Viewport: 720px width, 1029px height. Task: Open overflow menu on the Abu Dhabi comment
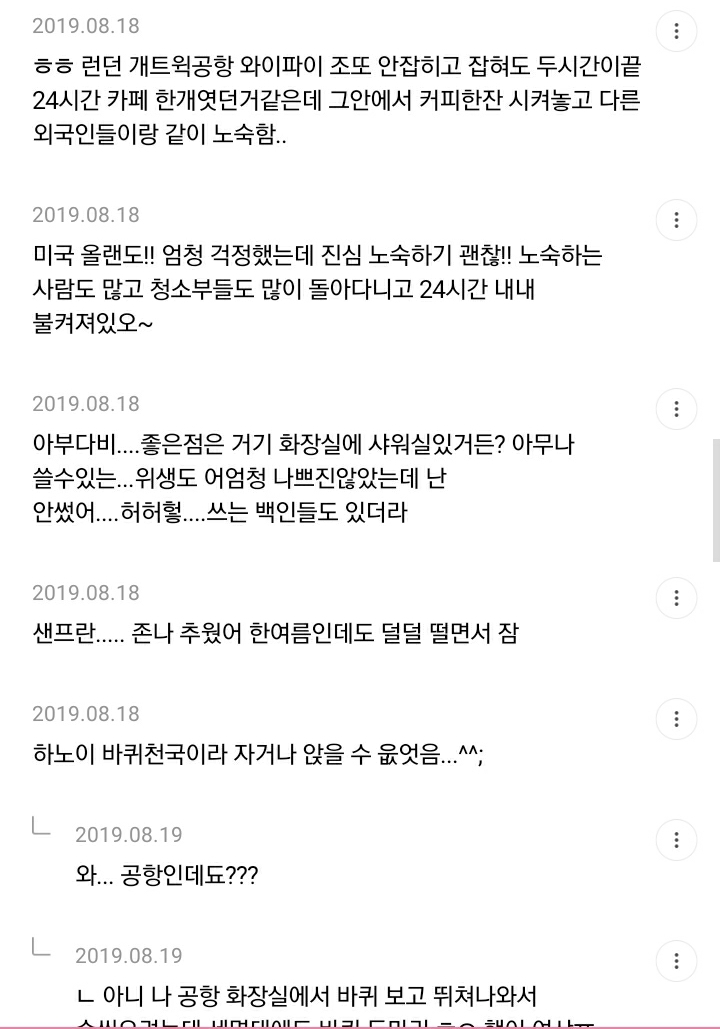click(x=677, y=409)
